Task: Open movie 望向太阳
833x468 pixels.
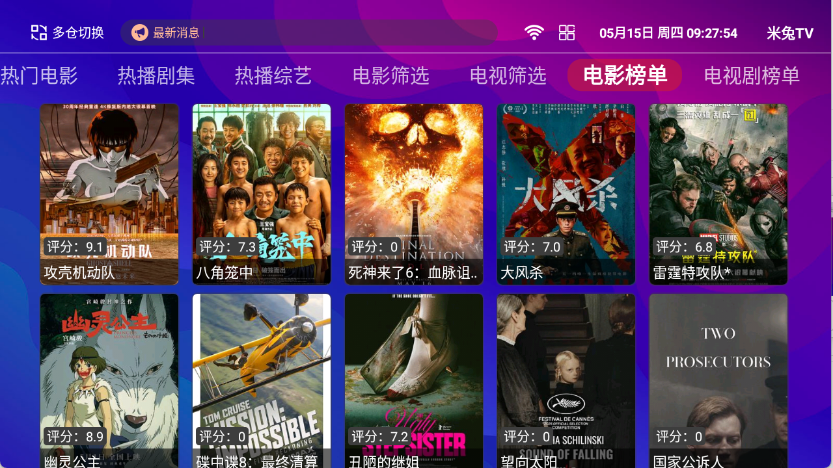Action: pyautogui.click(x=565, y=380)
